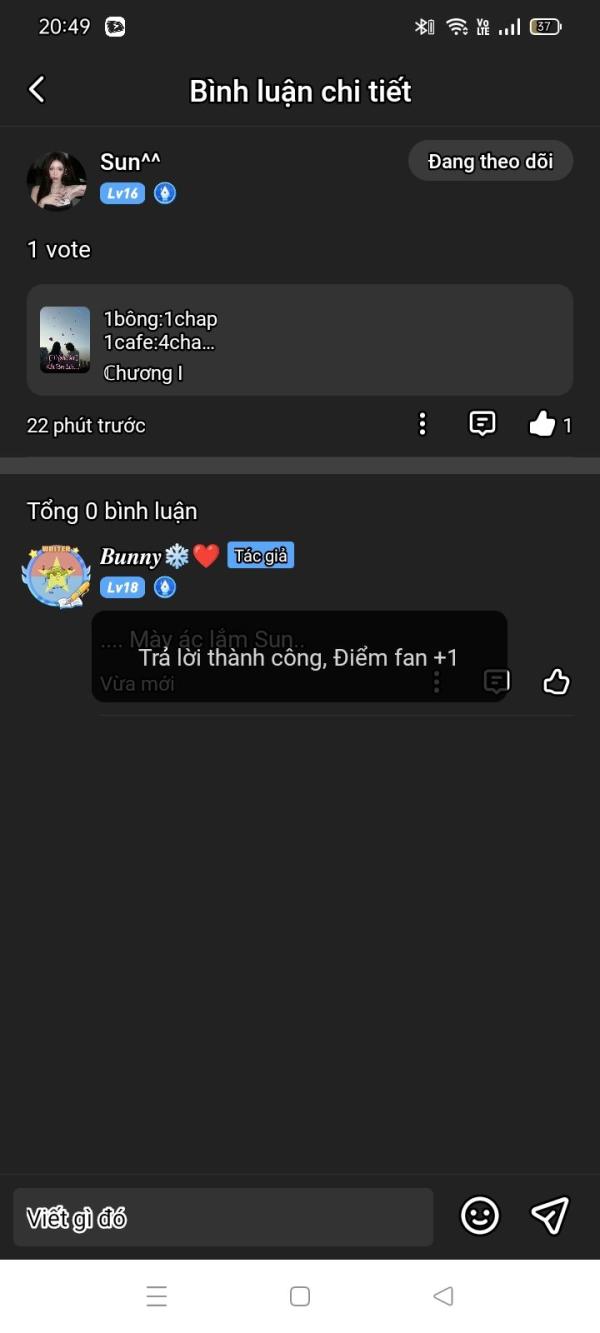Like Sun^^'s comment
The width and height of the screenshot is (600, 1333).
542,424
